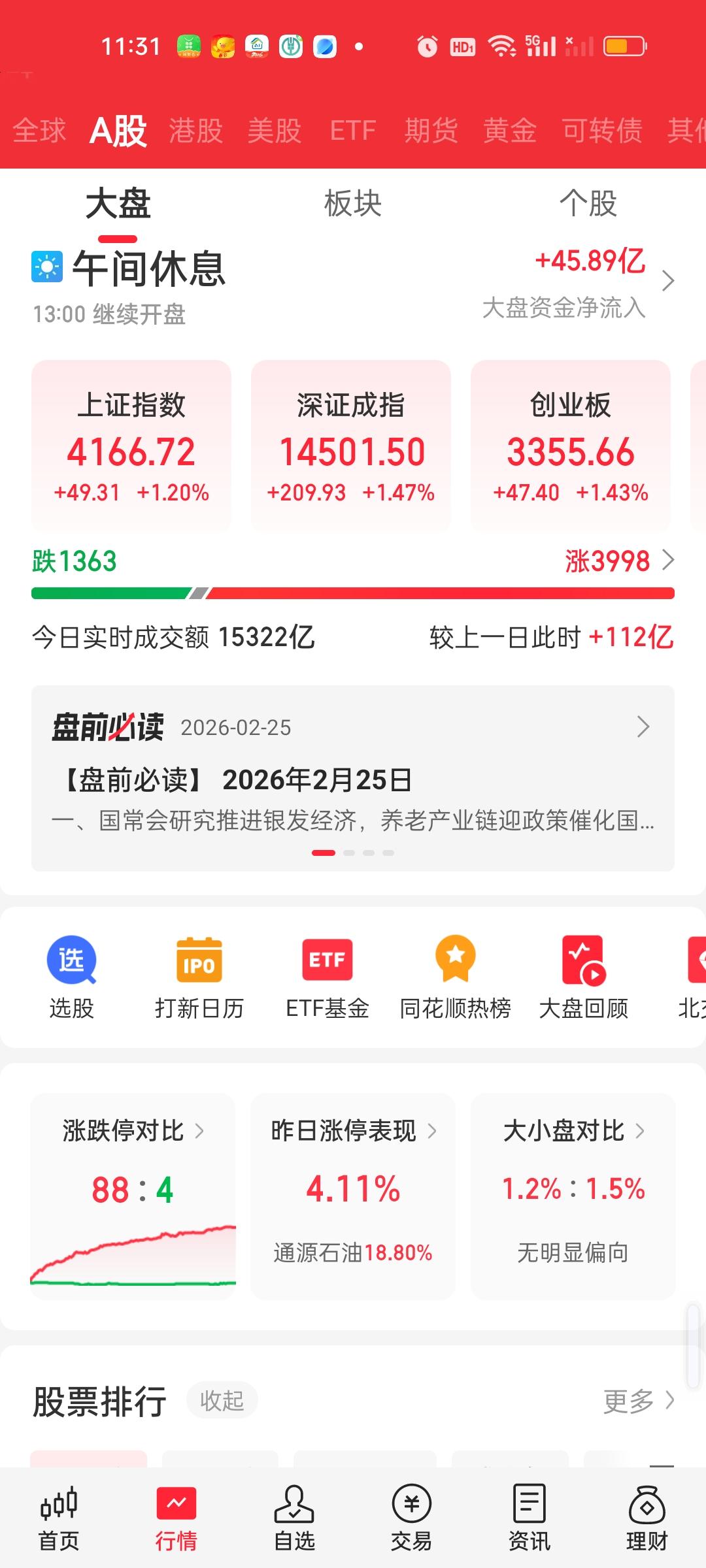Go to 首页 home icon in bottom bar
Image resolution: width=706 pixels, height=1568 pixels.
tap(59, 1516)
